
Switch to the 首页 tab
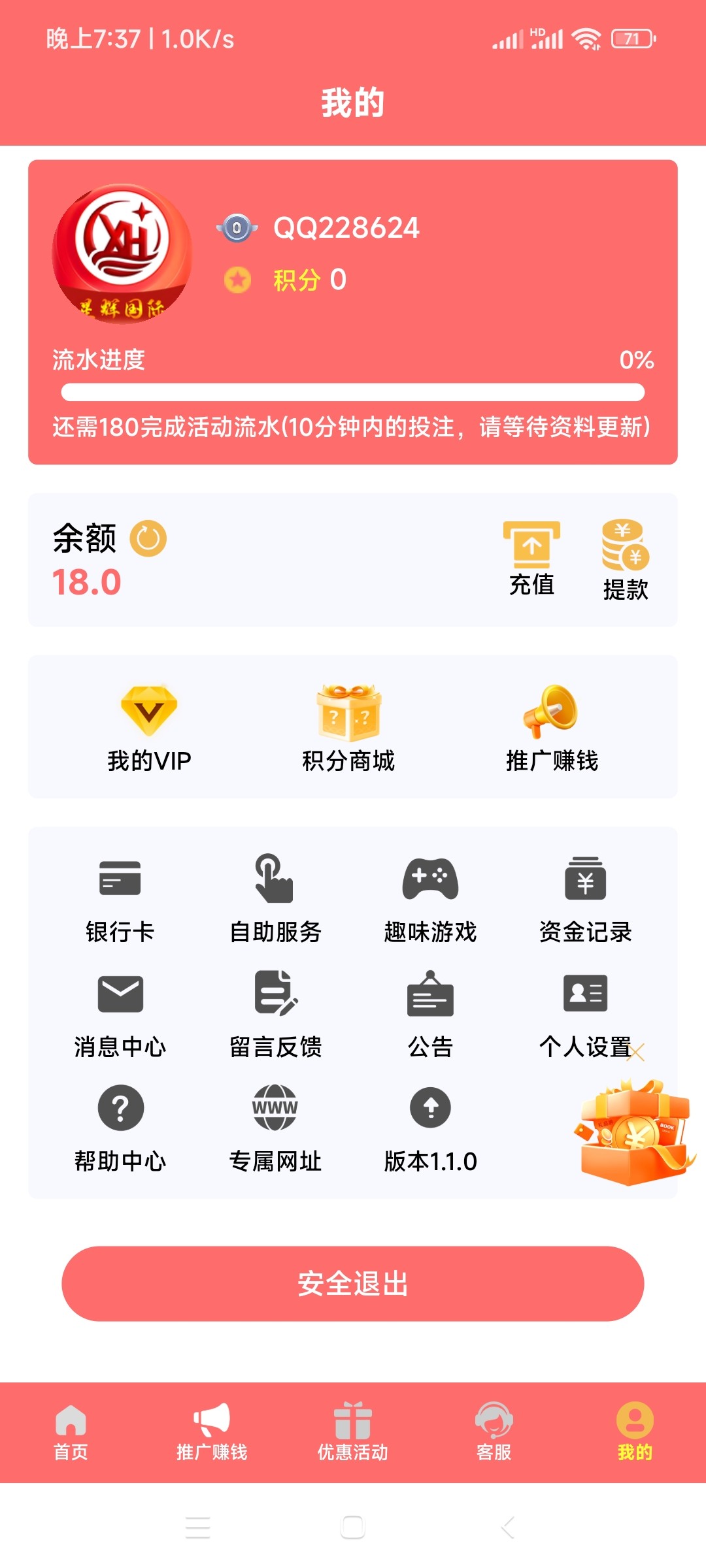[x=71, y=1432]
